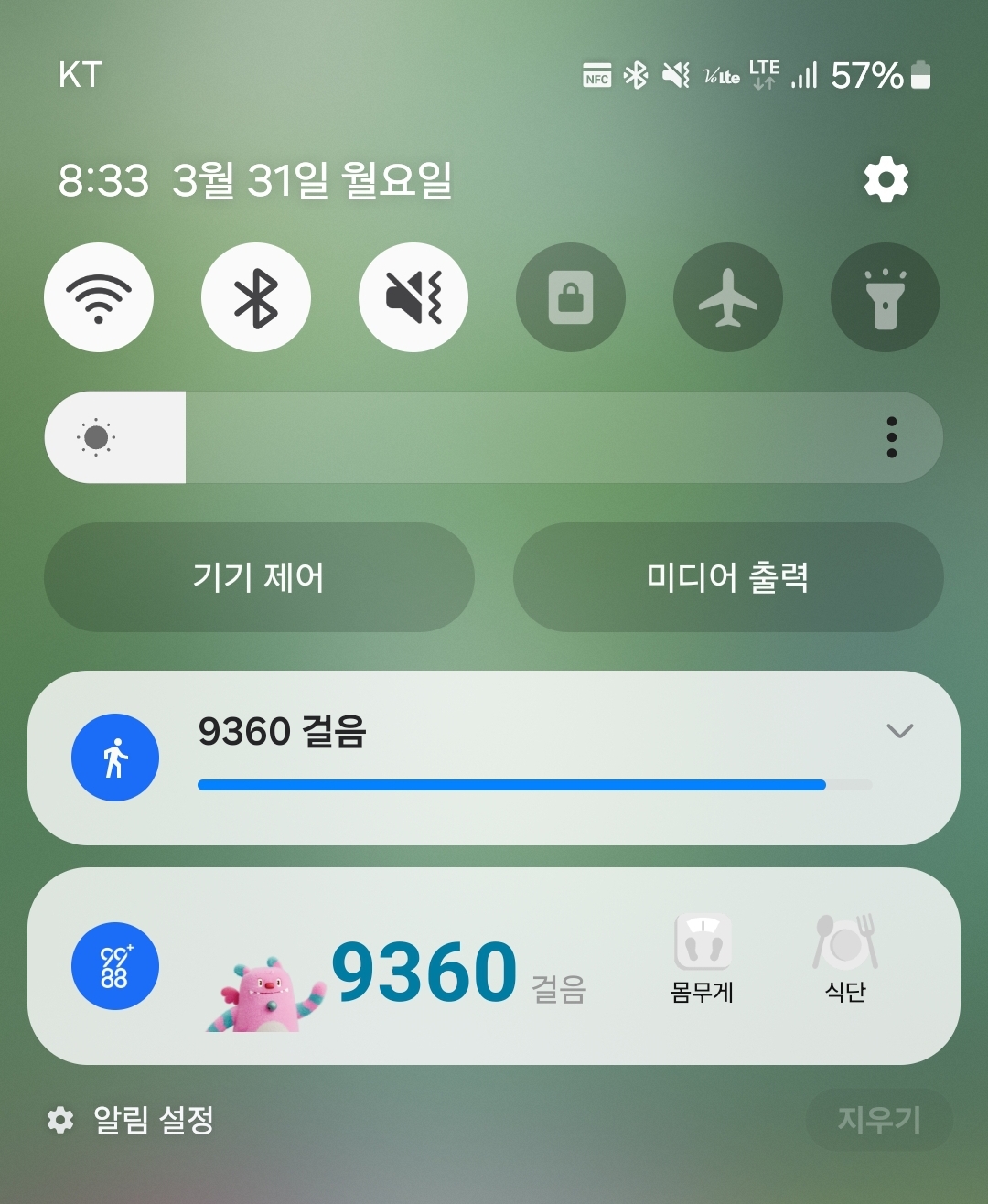Turn on the flashlight
Viewport: 988px width, 1204px height.
click(x=886, y=297)
